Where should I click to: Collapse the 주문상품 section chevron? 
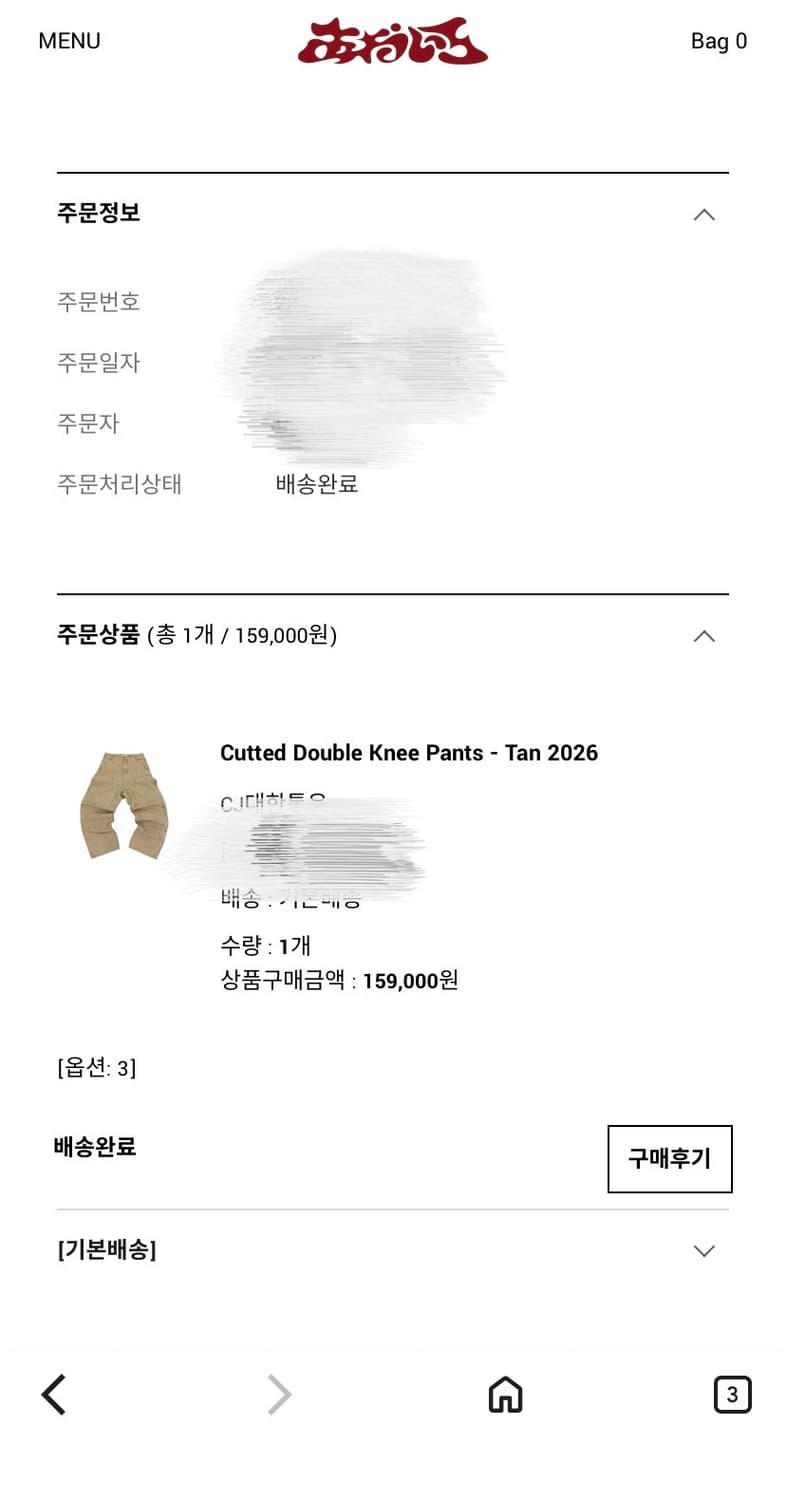704,636
